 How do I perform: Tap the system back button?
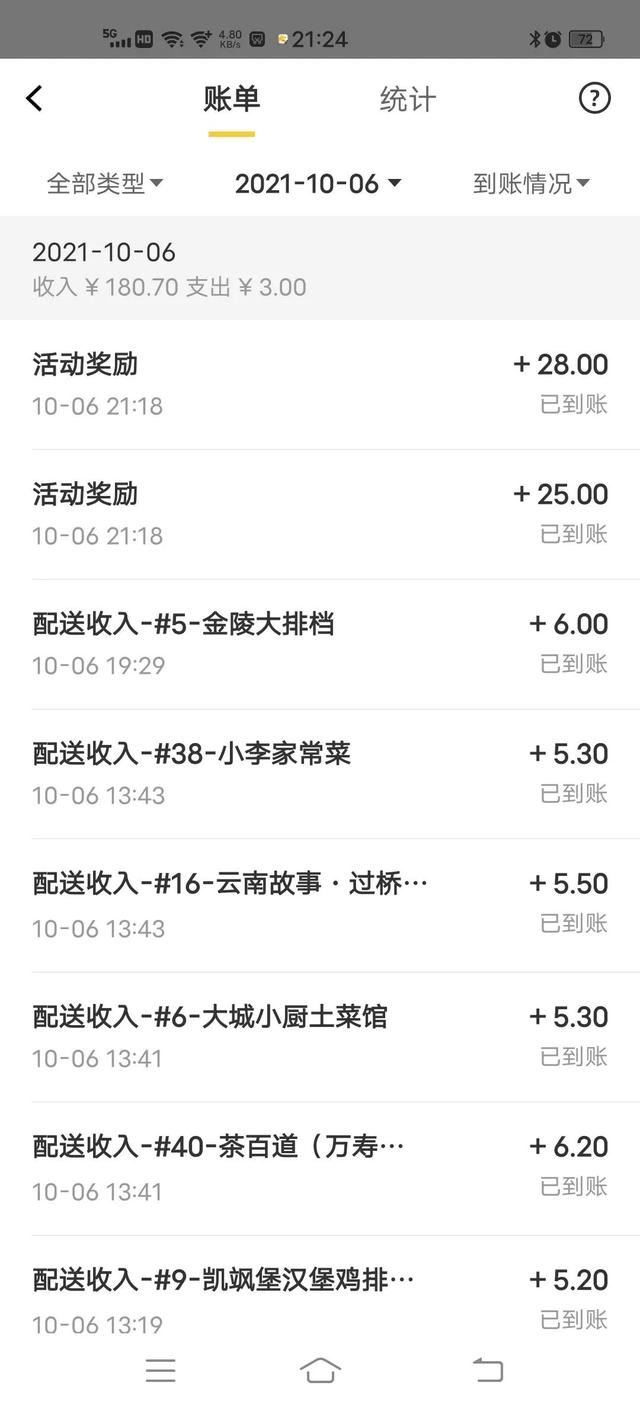[488, 1371]
